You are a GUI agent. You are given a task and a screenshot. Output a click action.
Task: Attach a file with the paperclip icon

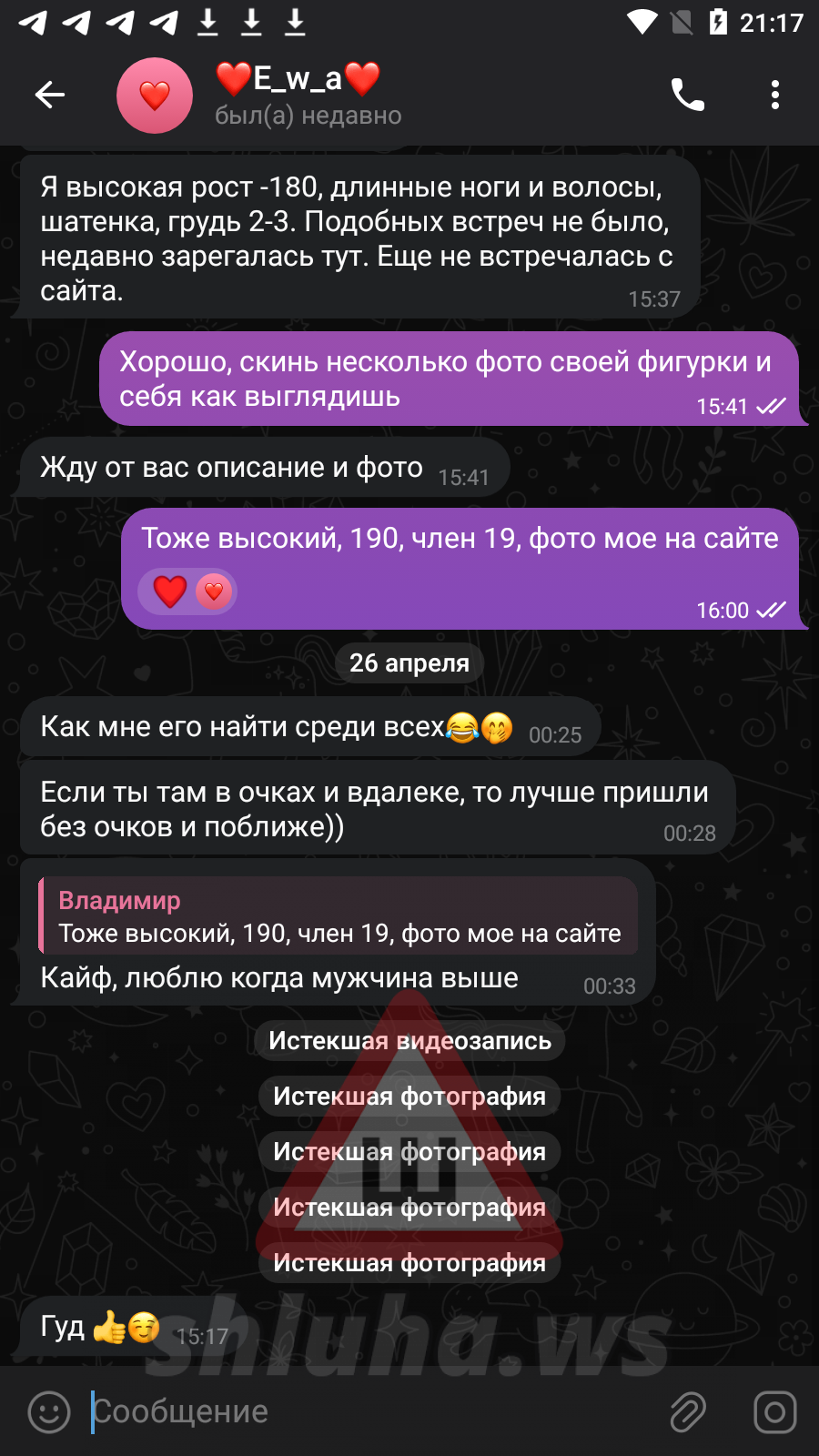(x=688, y=1412)
